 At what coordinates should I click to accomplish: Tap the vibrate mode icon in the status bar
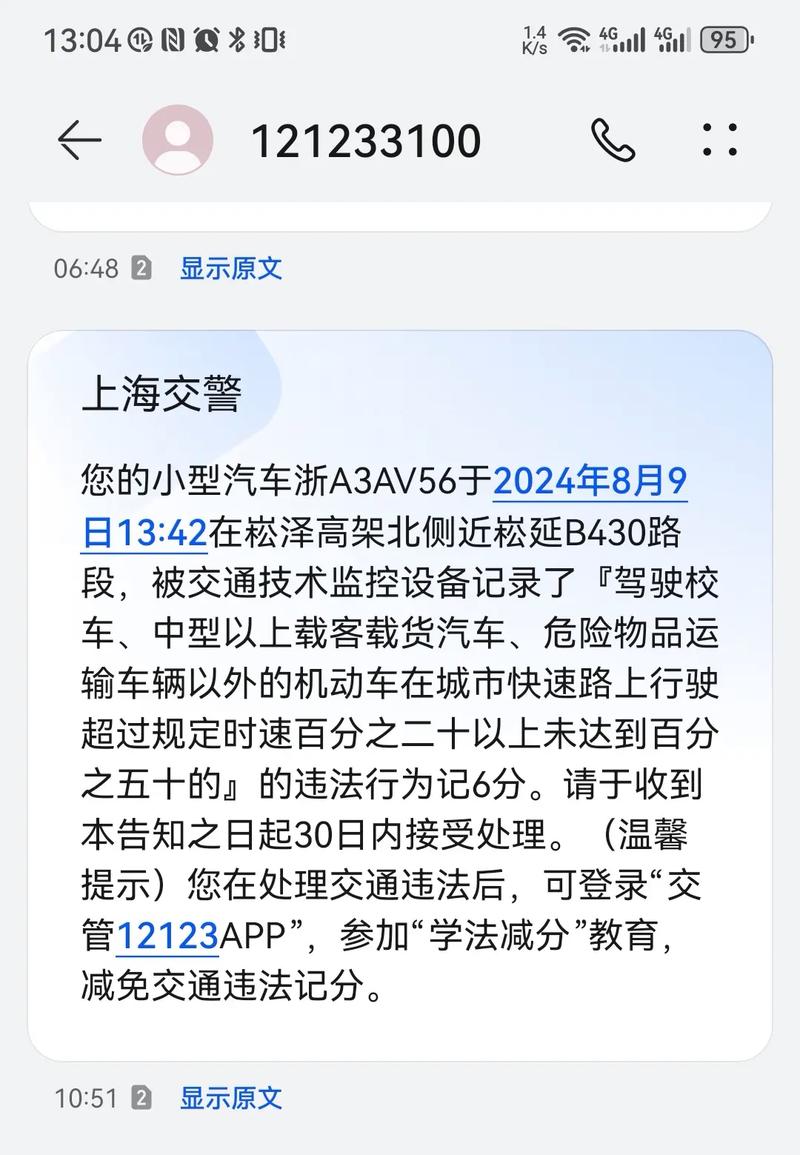tap(268, 38)
